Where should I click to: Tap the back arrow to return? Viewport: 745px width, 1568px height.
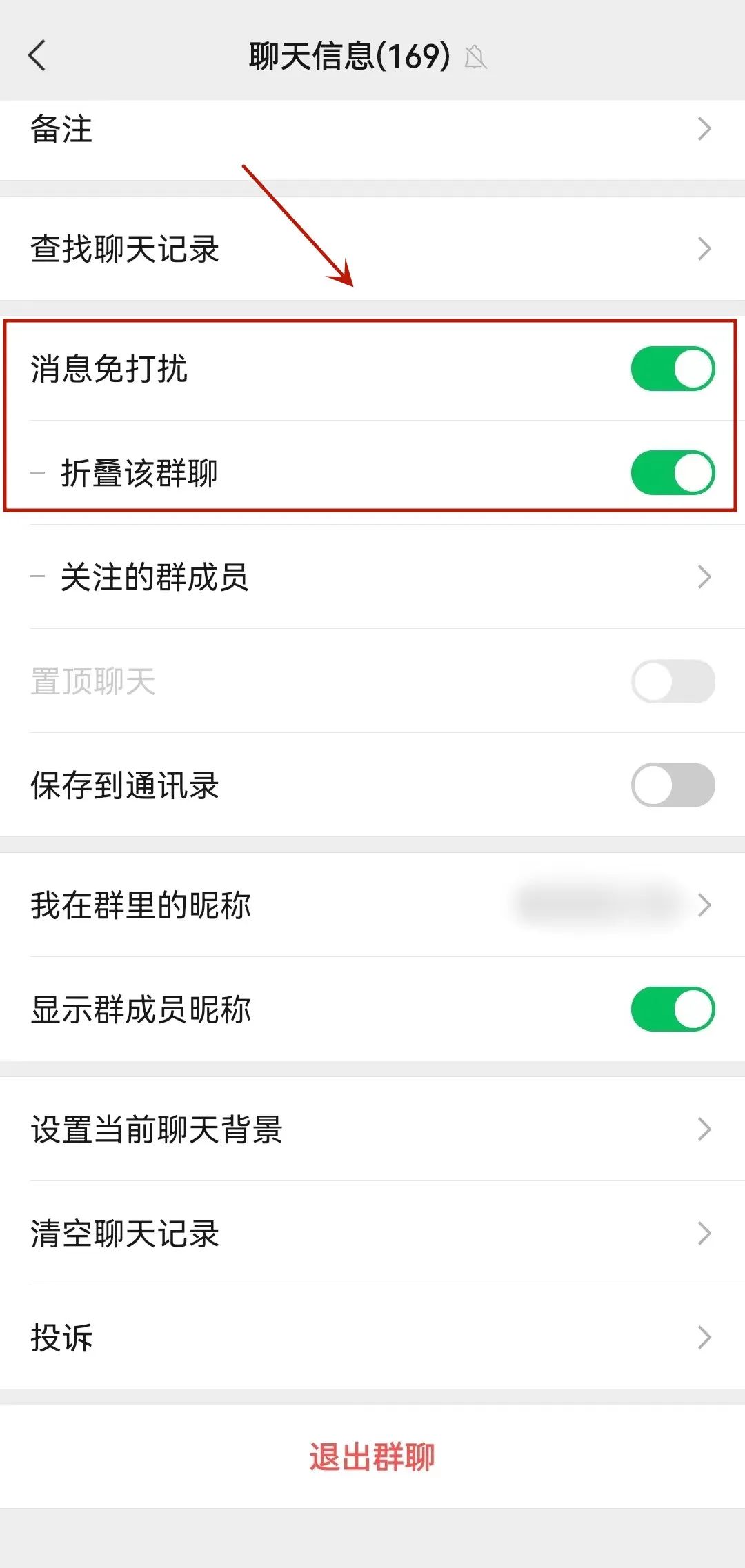(x=39, y=55)
